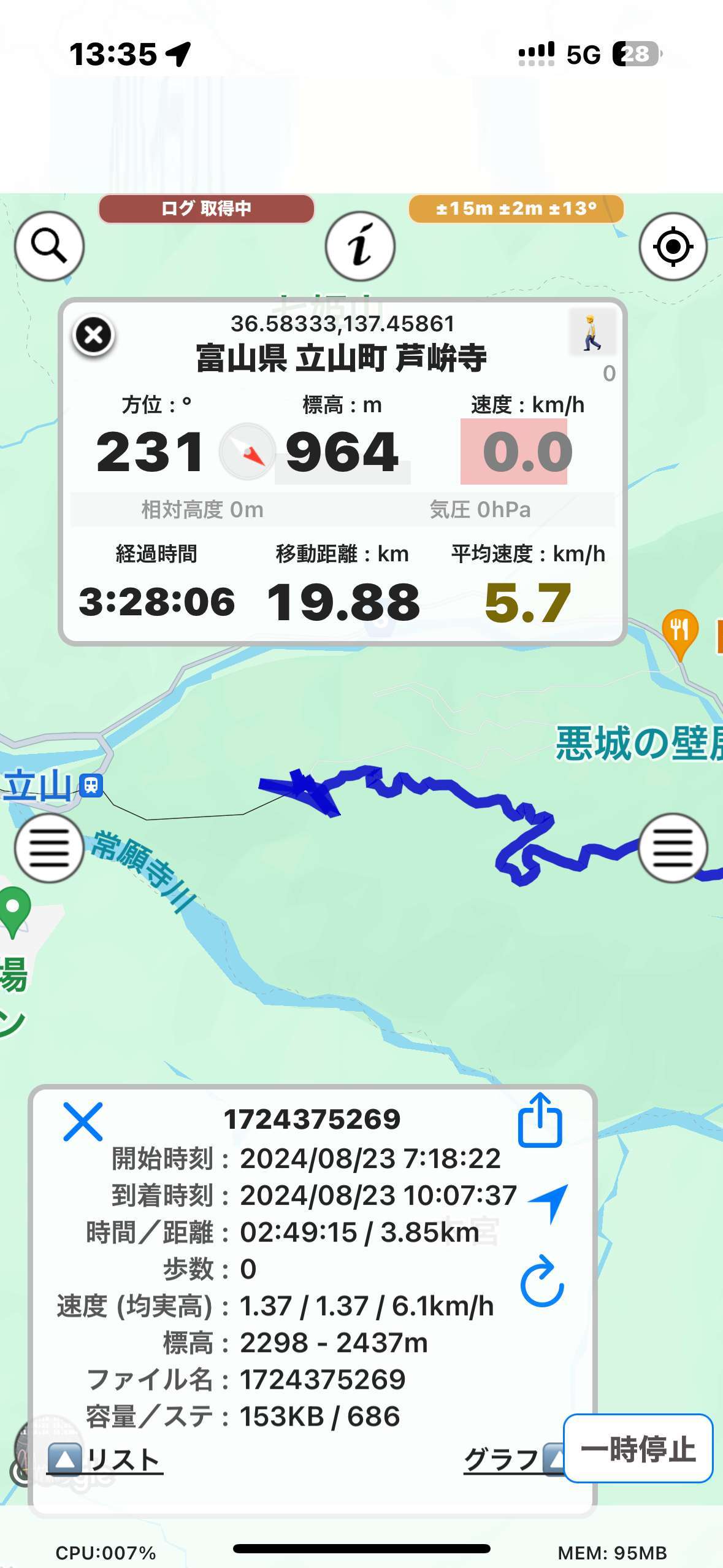The image size is (723, 1568).
Task: Pause logging with 一時停止 button
Action: point(638,1449)
